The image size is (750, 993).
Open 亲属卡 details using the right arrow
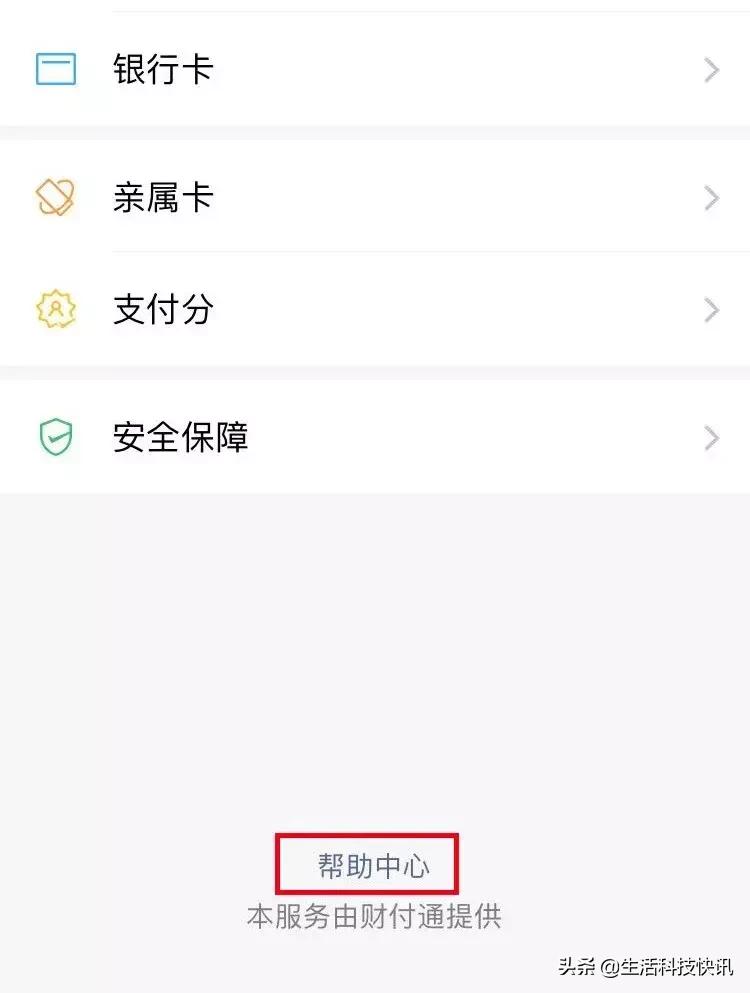coord(710,198)
